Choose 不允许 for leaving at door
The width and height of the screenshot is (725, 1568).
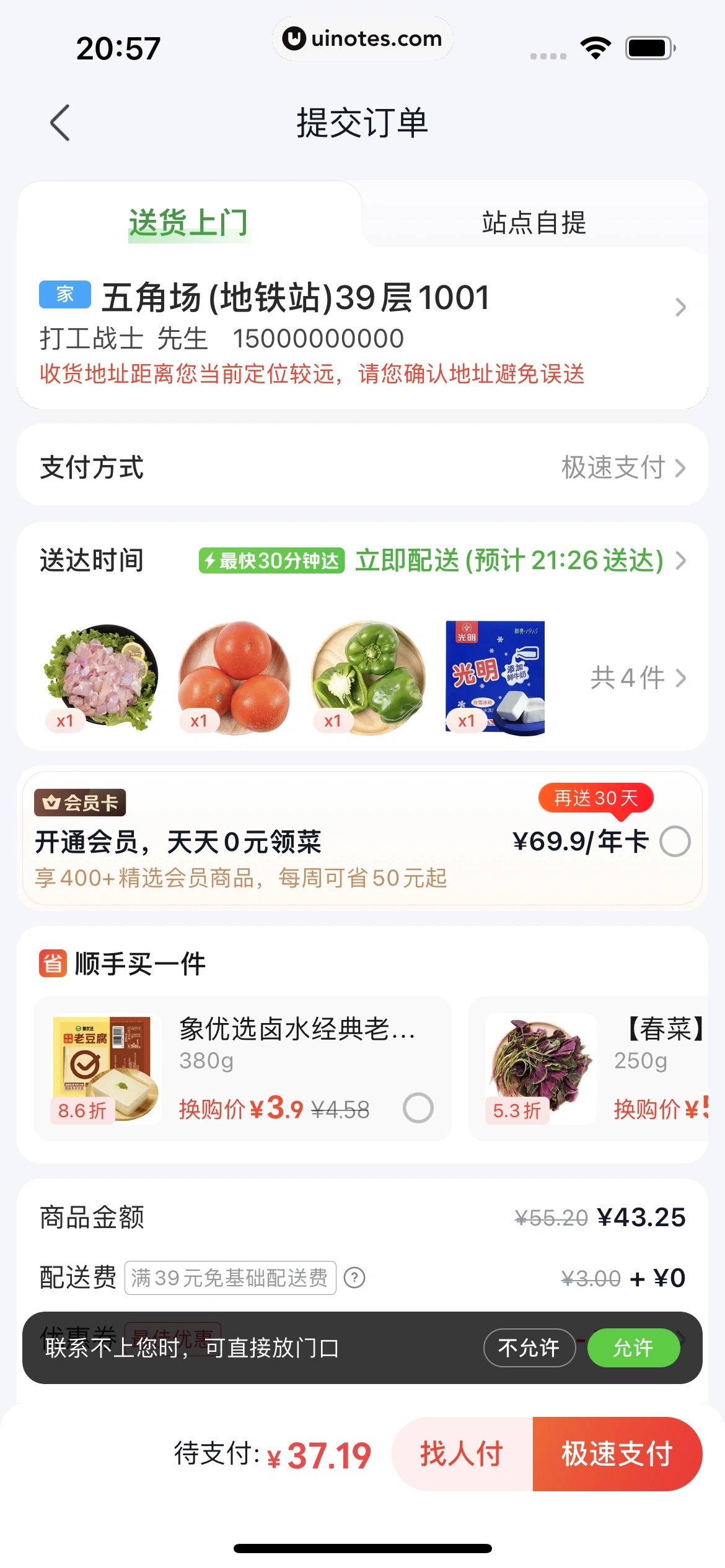529,1348
